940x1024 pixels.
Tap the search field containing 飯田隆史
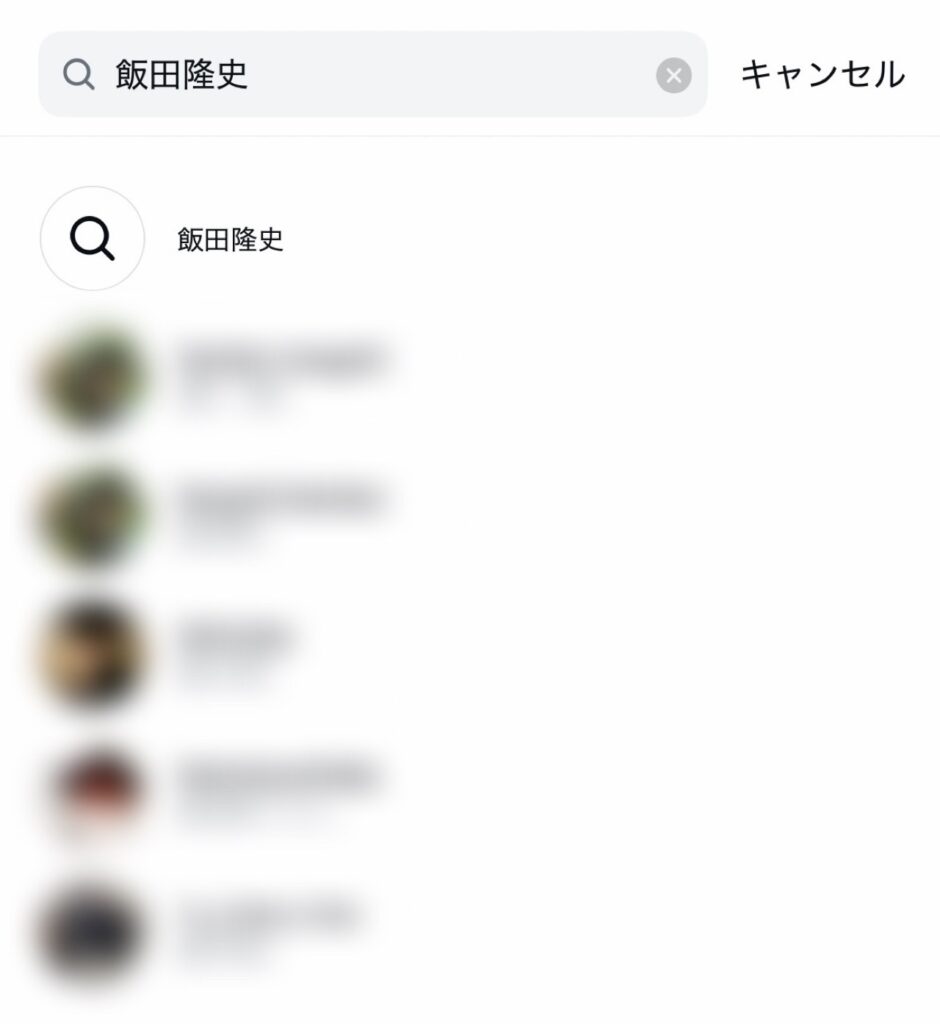click(370, 75)
